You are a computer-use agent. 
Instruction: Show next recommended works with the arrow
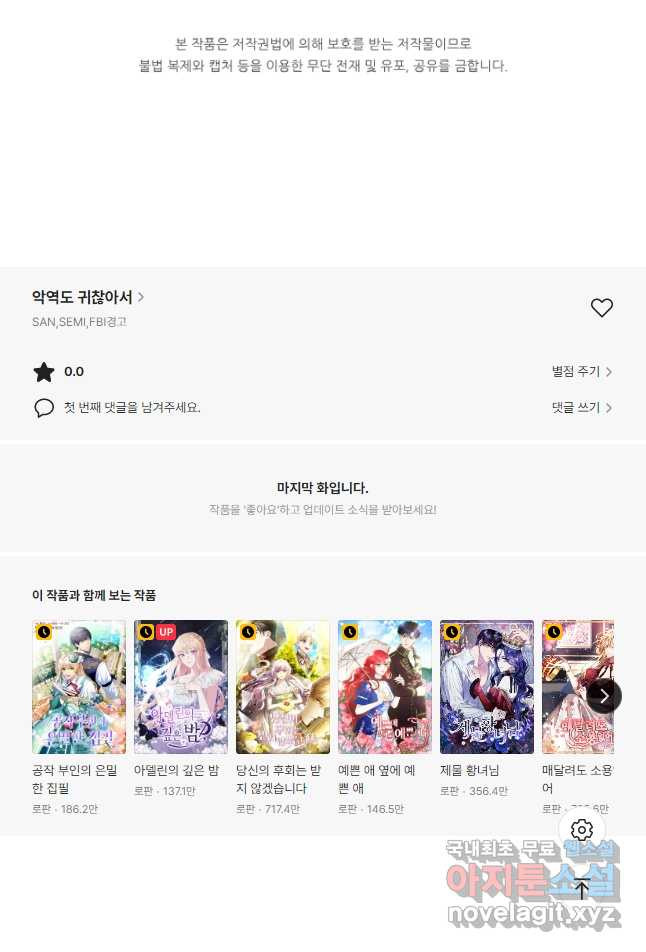click(x=604, y=696)
